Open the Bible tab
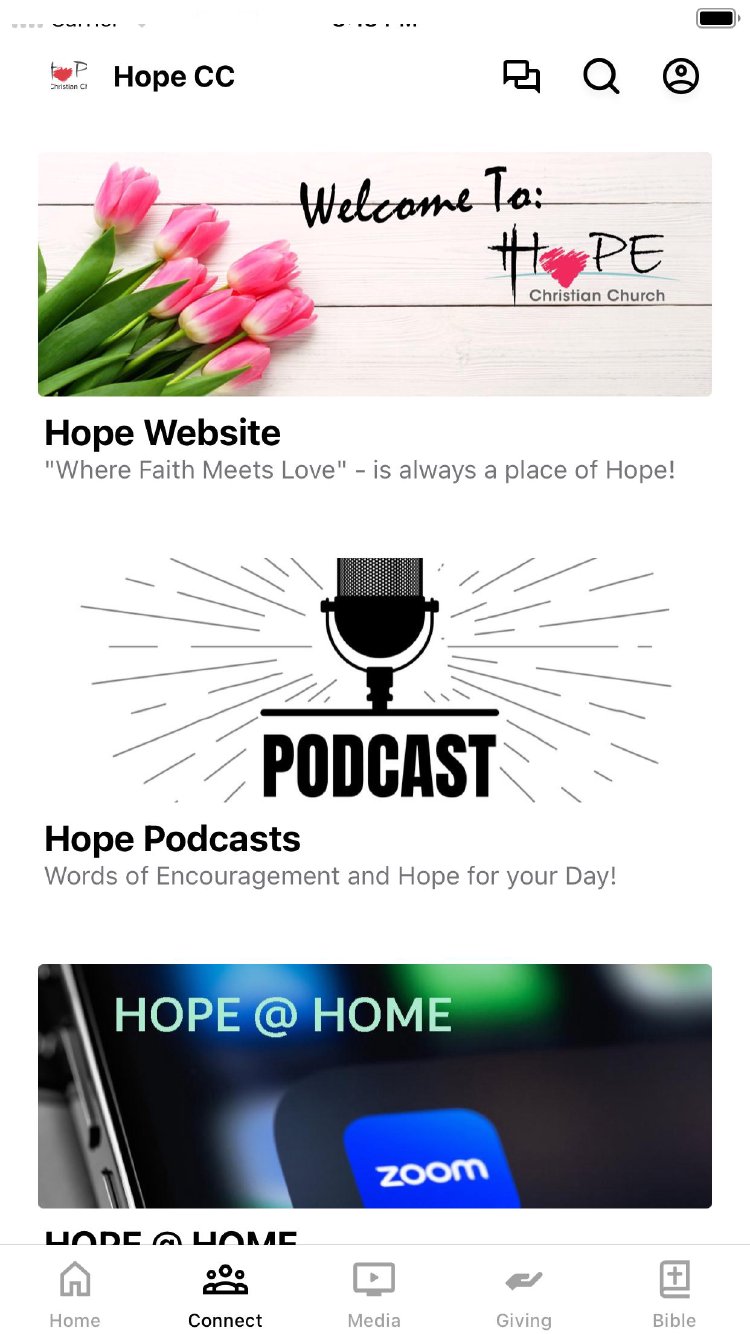Screen dimensions: 750x1334 674,1292
